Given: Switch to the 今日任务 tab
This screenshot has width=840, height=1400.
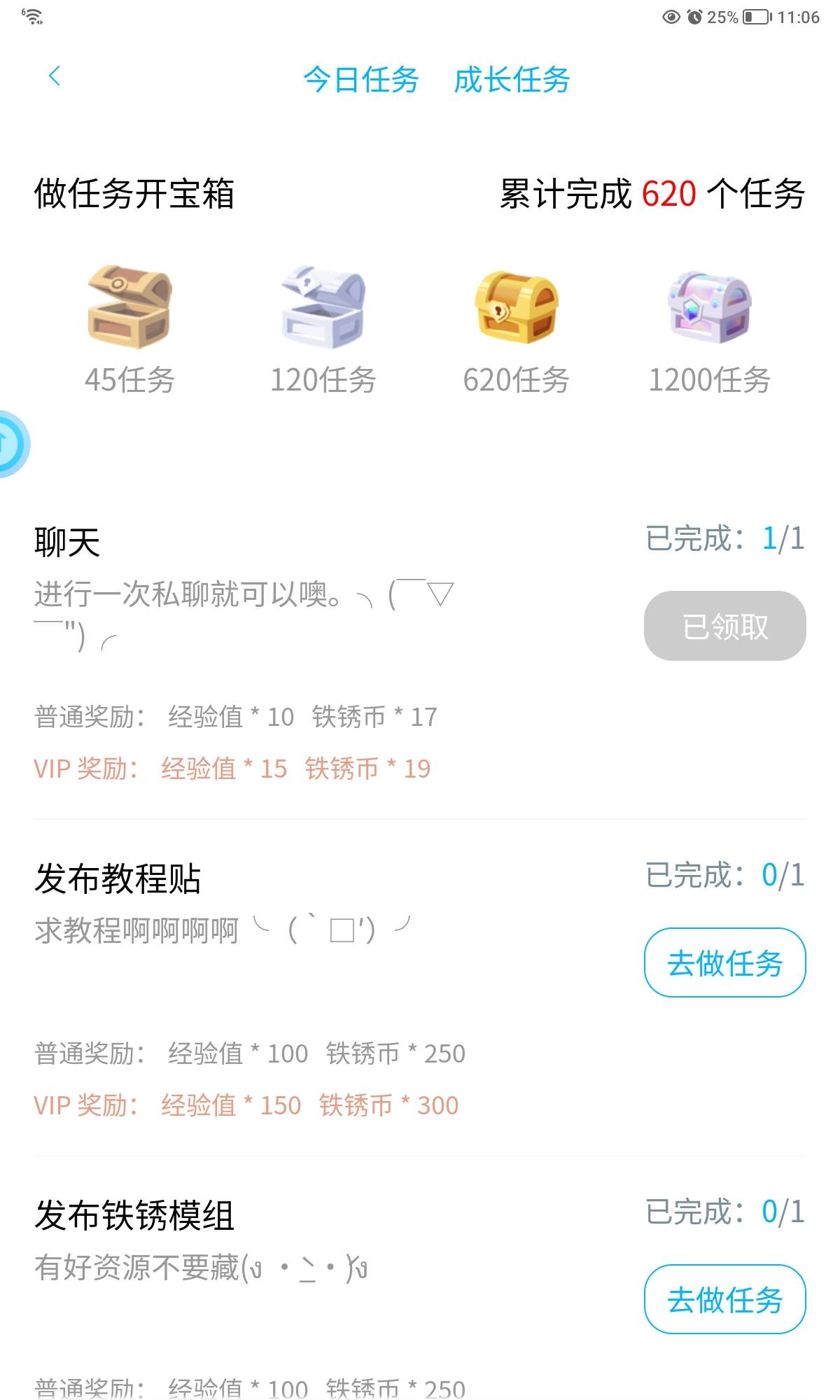Looking at the screenshot, I should pos(360,80).
